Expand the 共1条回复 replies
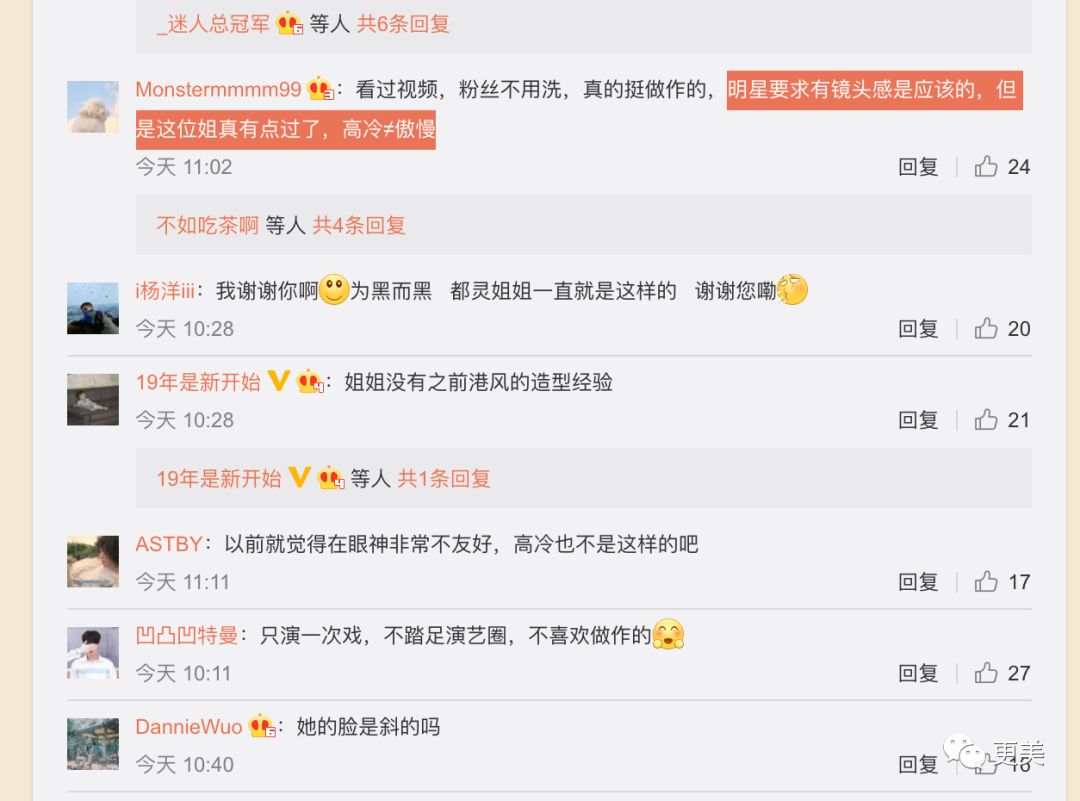The height and width of the screenshot is (801, 1080). (444, 479)
